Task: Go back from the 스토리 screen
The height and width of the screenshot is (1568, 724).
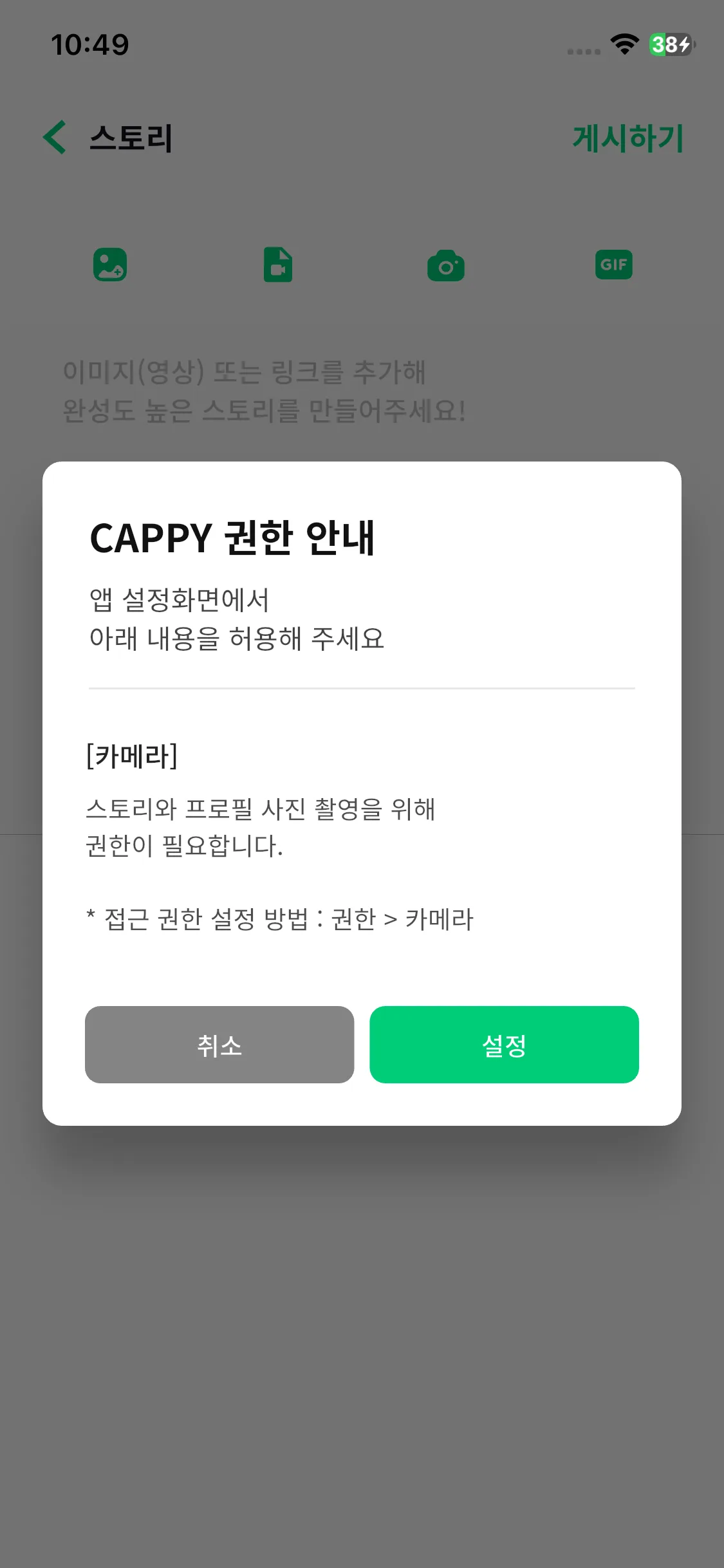Action: pyautogui.click(x=55, y=137)
